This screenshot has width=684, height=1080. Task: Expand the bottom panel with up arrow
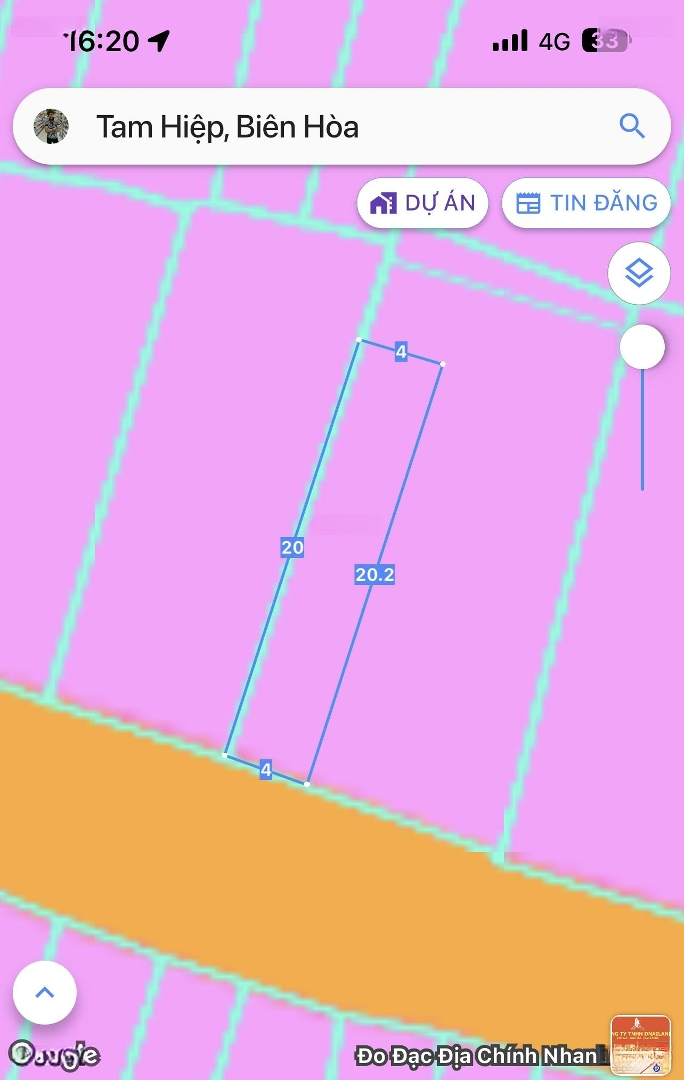[44, 992]
